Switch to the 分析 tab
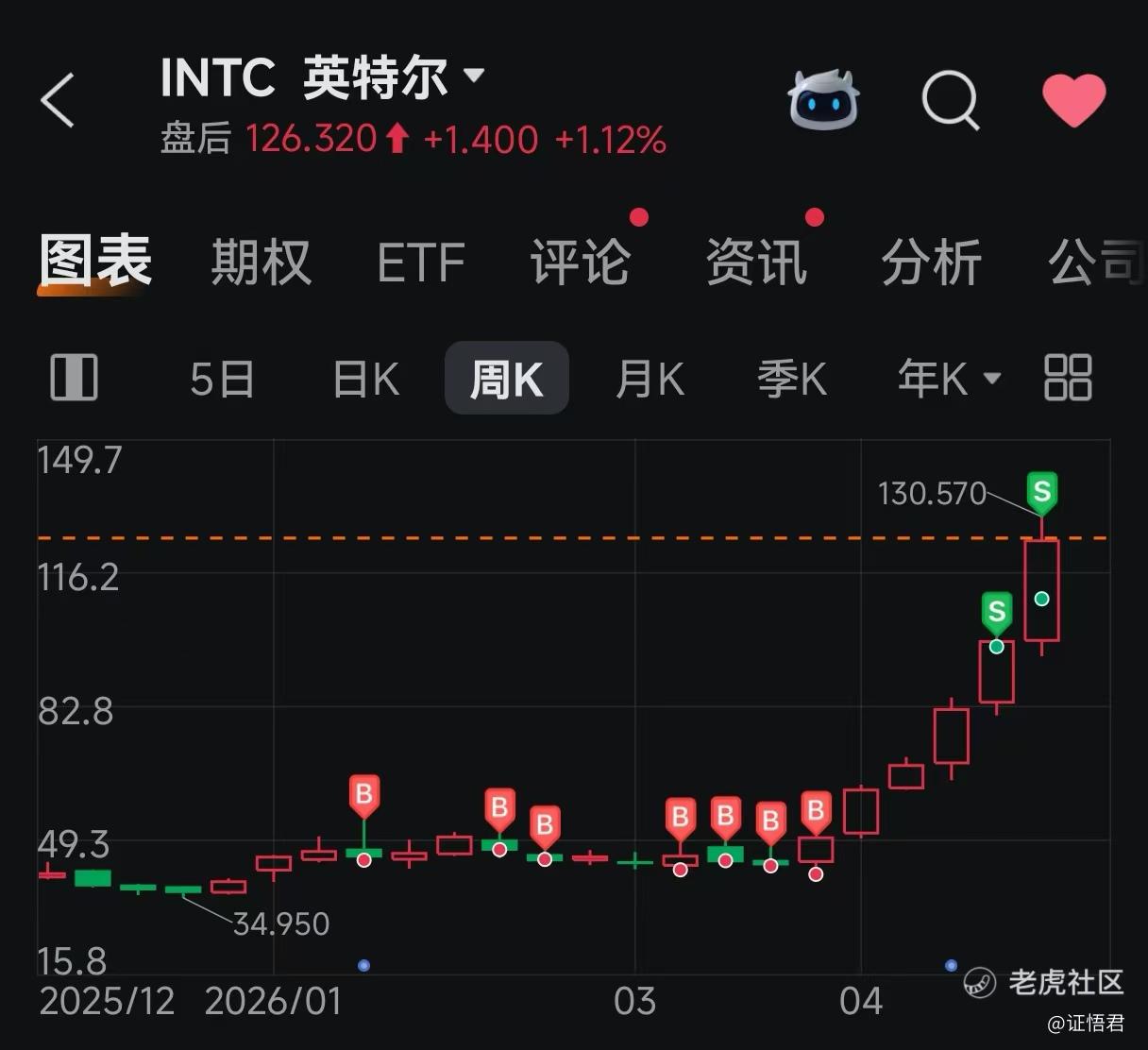 pos(932,262)
